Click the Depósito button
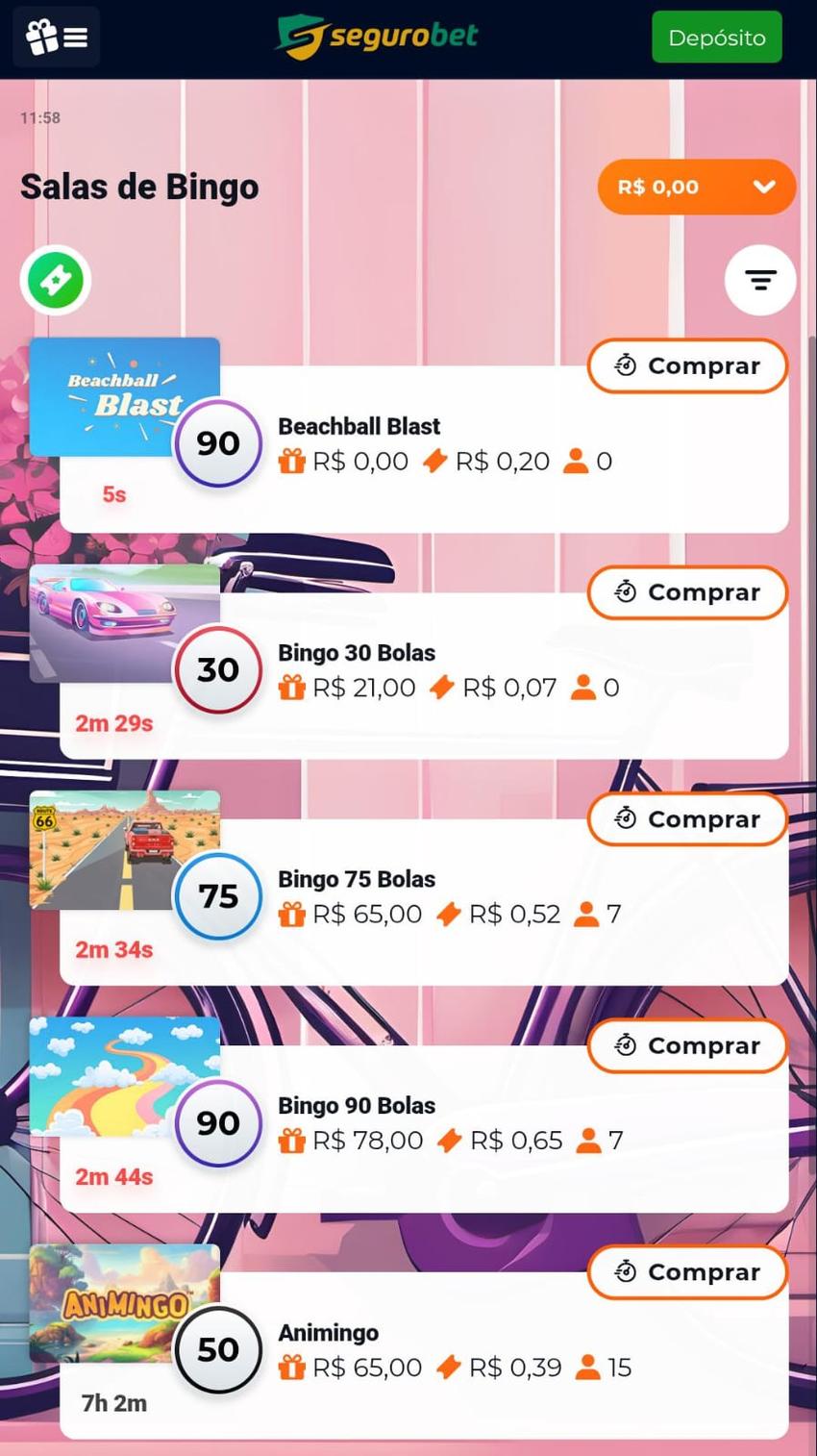This screenshot has width=817, height=1456. click(717, 37)
